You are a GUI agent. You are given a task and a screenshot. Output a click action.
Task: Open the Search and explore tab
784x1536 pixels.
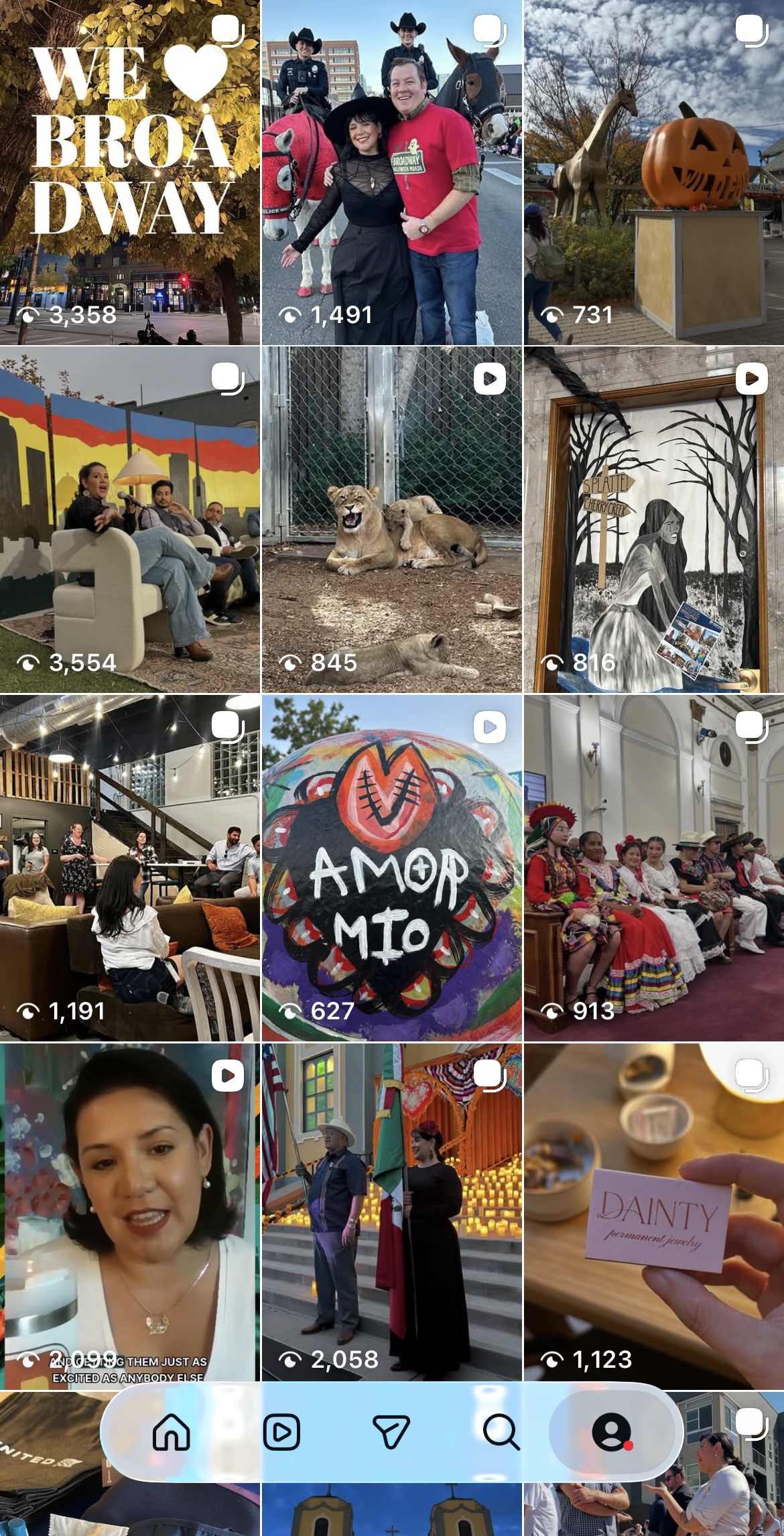coord(501,1432)
